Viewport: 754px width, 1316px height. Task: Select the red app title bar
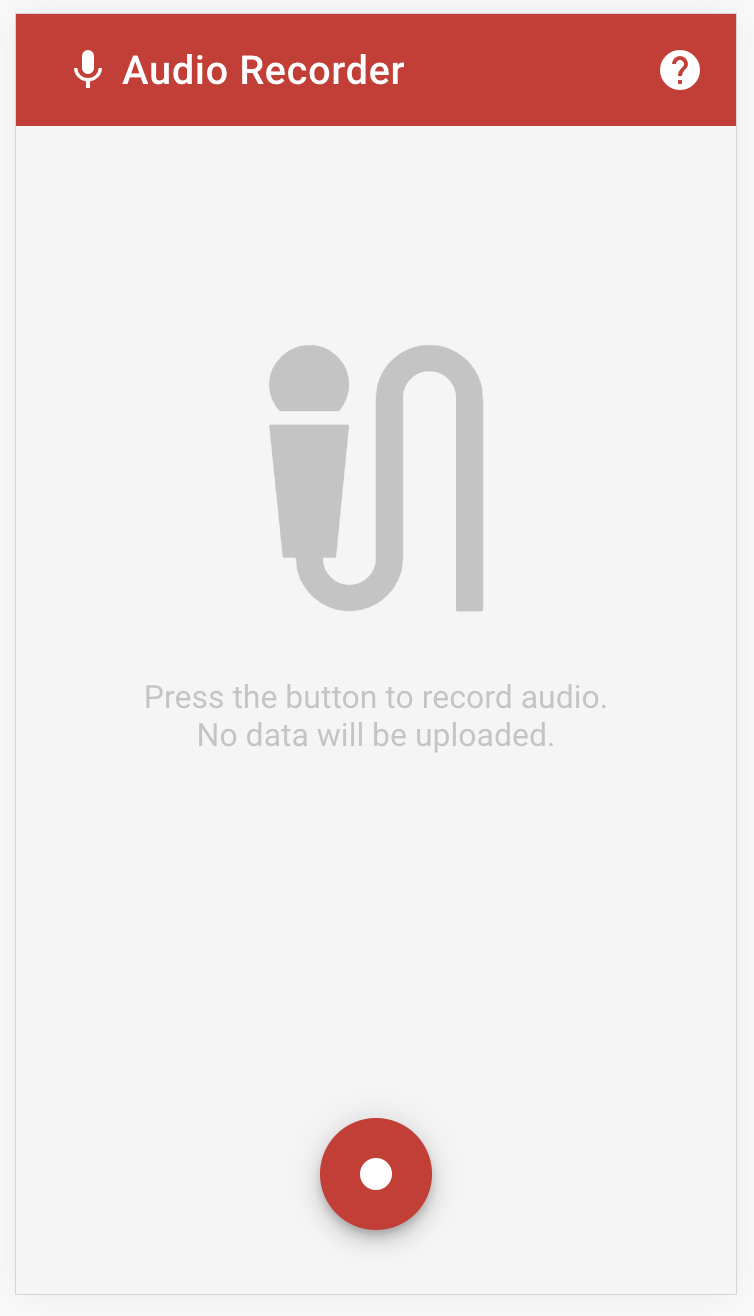click(x=376, y=69)
